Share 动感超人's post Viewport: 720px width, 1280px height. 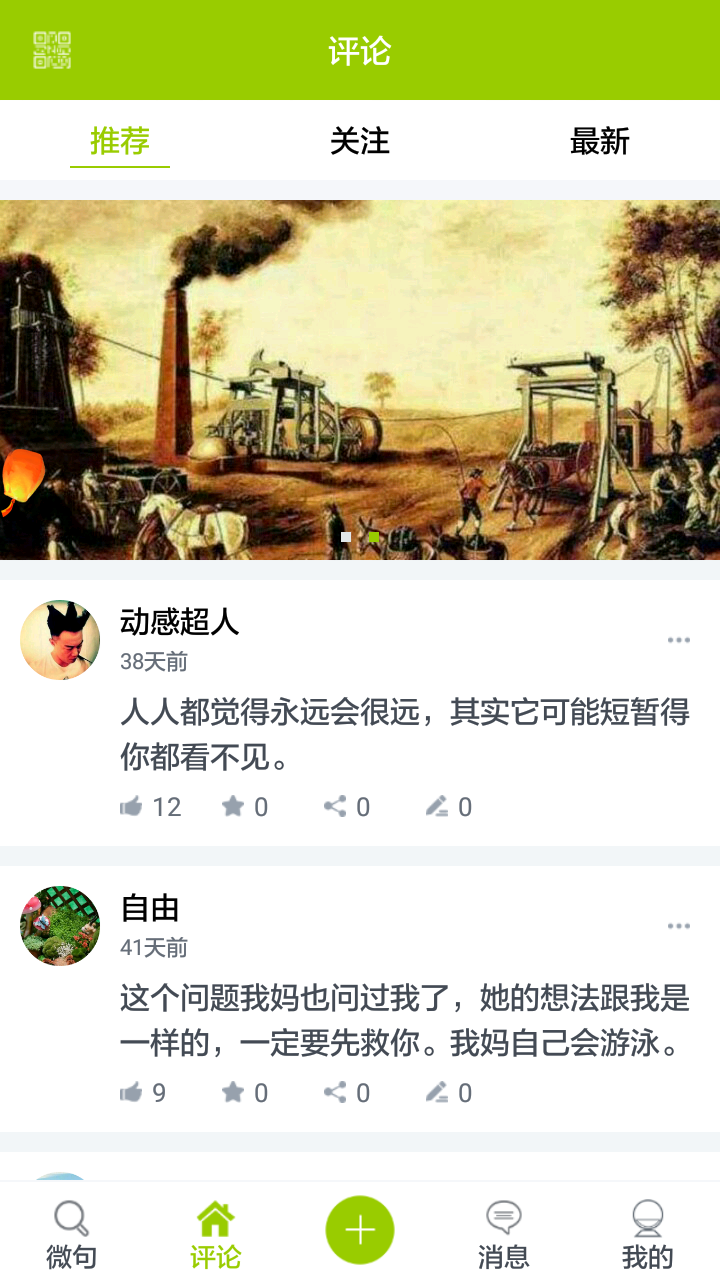(x=335, y=807)
